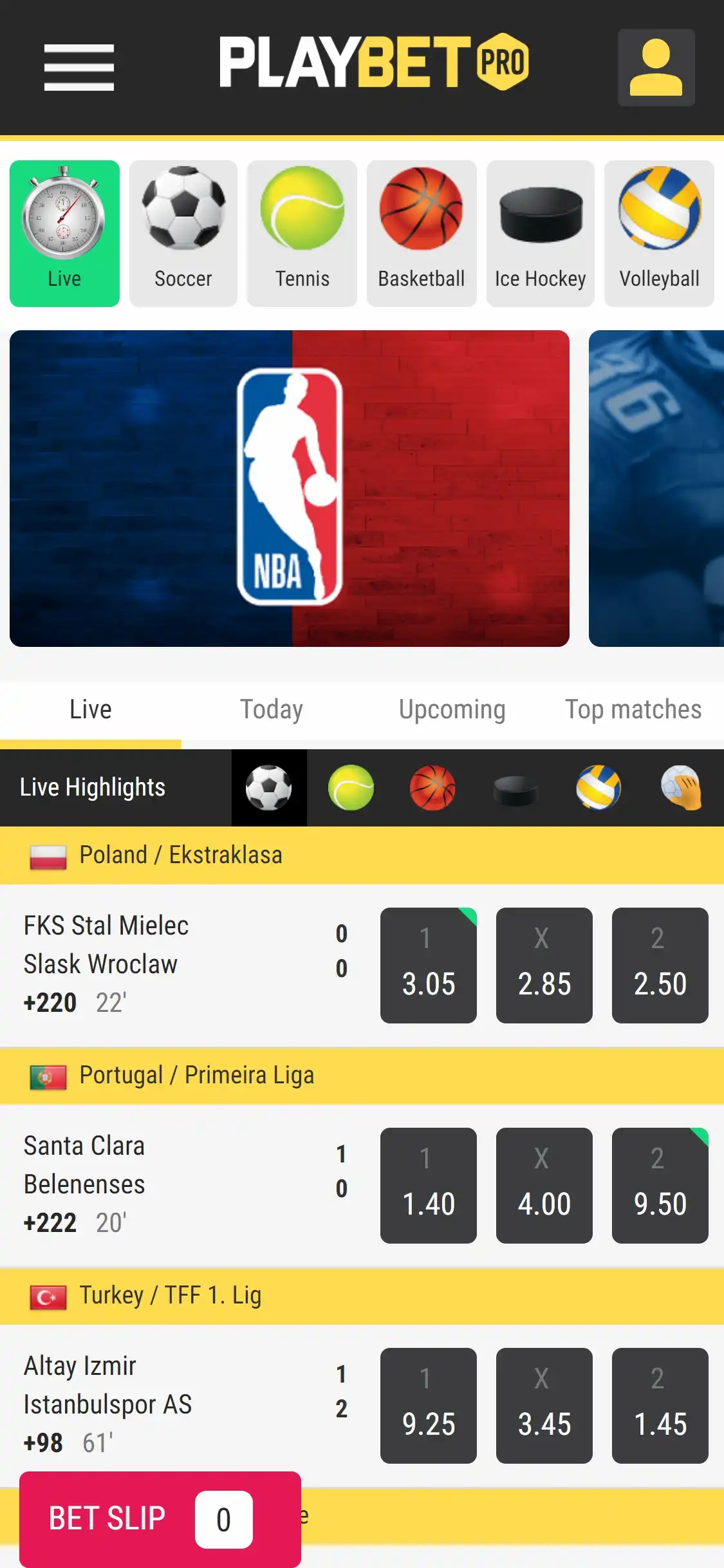Open the user account profile
724x1568 pixels.
tap(656, 67)
